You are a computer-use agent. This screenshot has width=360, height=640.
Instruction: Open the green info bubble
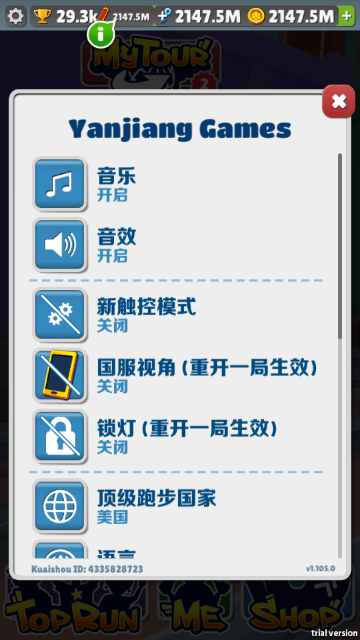pyautogui.click(x=100, y=35)
